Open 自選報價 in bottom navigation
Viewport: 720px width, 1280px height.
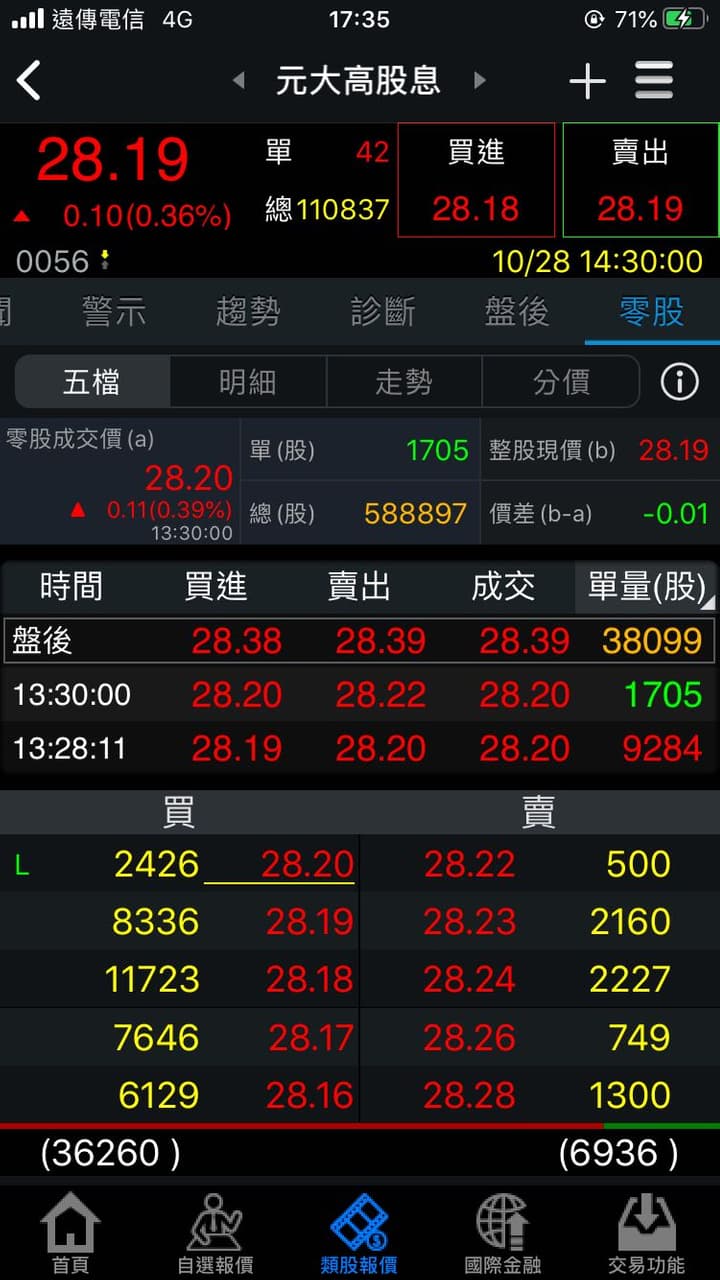pos(215,1234)
